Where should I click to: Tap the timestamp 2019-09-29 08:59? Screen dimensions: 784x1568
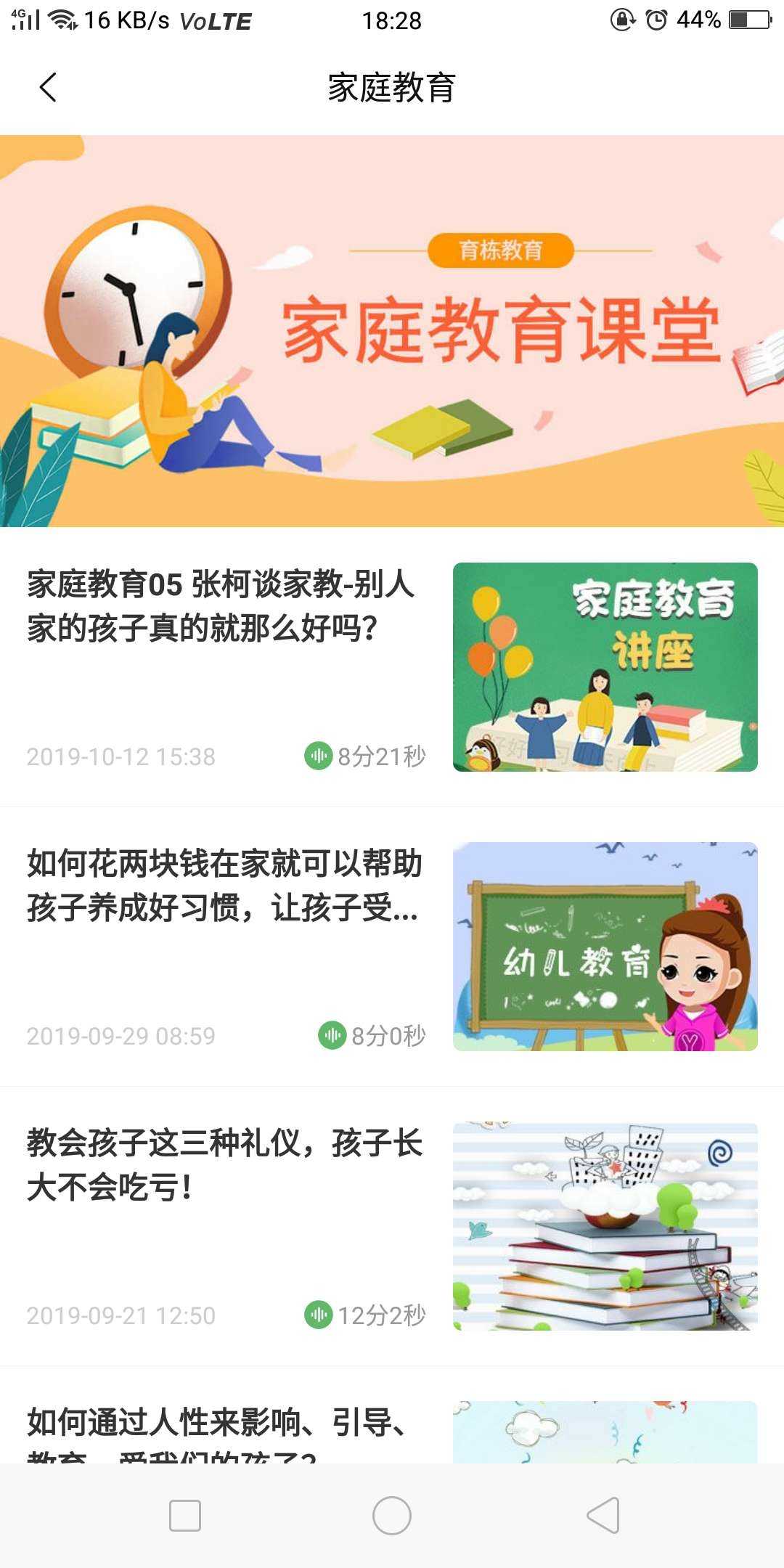(x=120, y=1035)
